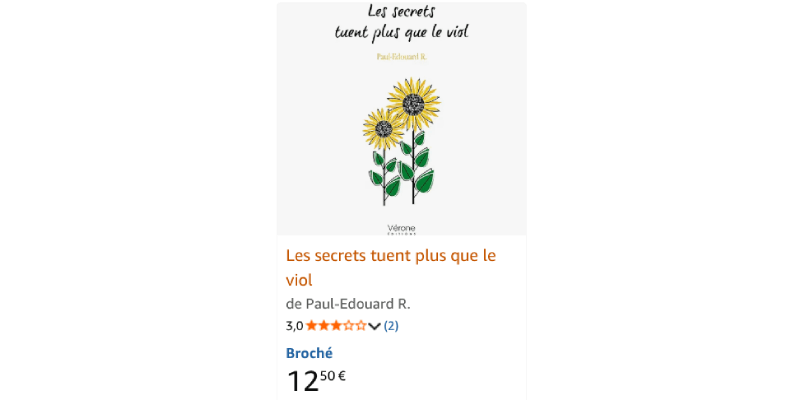800x400 pixels.
Task: Open the 2 customer reviews
Action: click(391, 325)
